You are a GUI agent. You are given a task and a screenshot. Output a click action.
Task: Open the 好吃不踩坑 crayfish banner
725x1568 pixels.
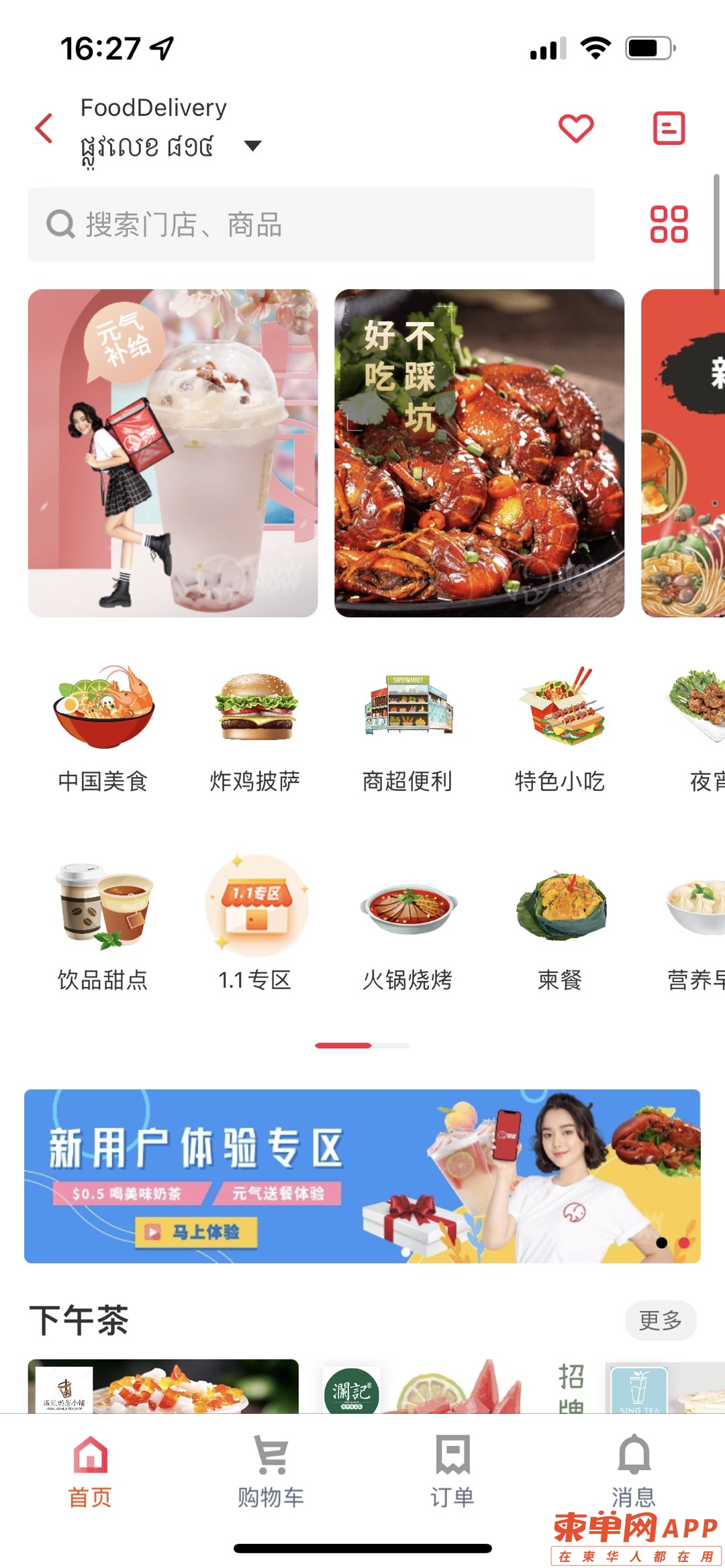pos(479,453)
